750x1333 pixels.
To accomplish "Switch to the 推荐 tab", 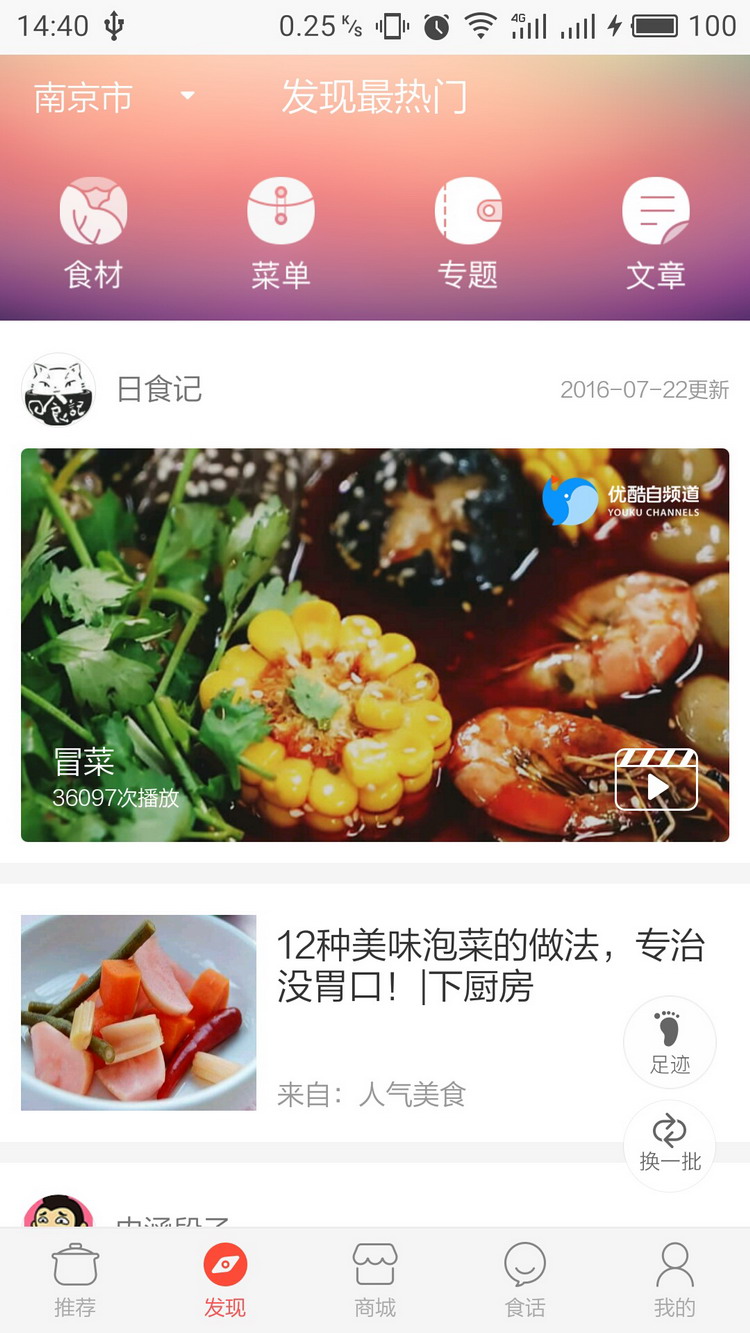I will (75, 1281).
